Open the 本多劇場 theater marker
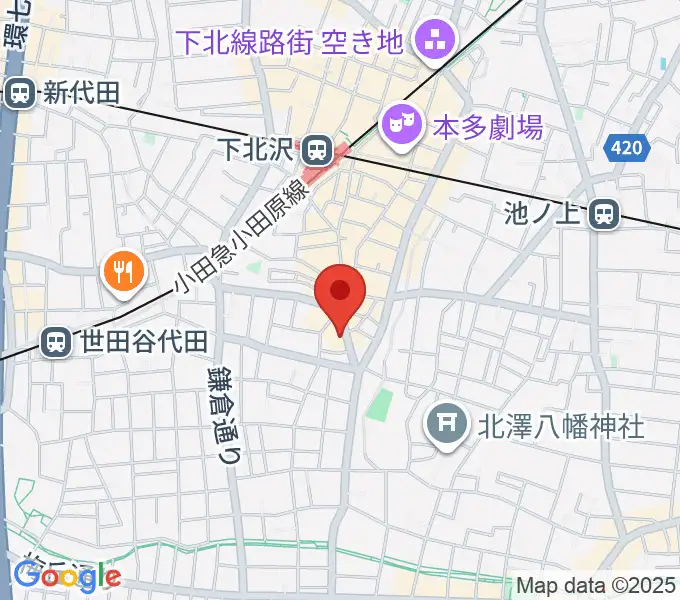 point(398,125)
